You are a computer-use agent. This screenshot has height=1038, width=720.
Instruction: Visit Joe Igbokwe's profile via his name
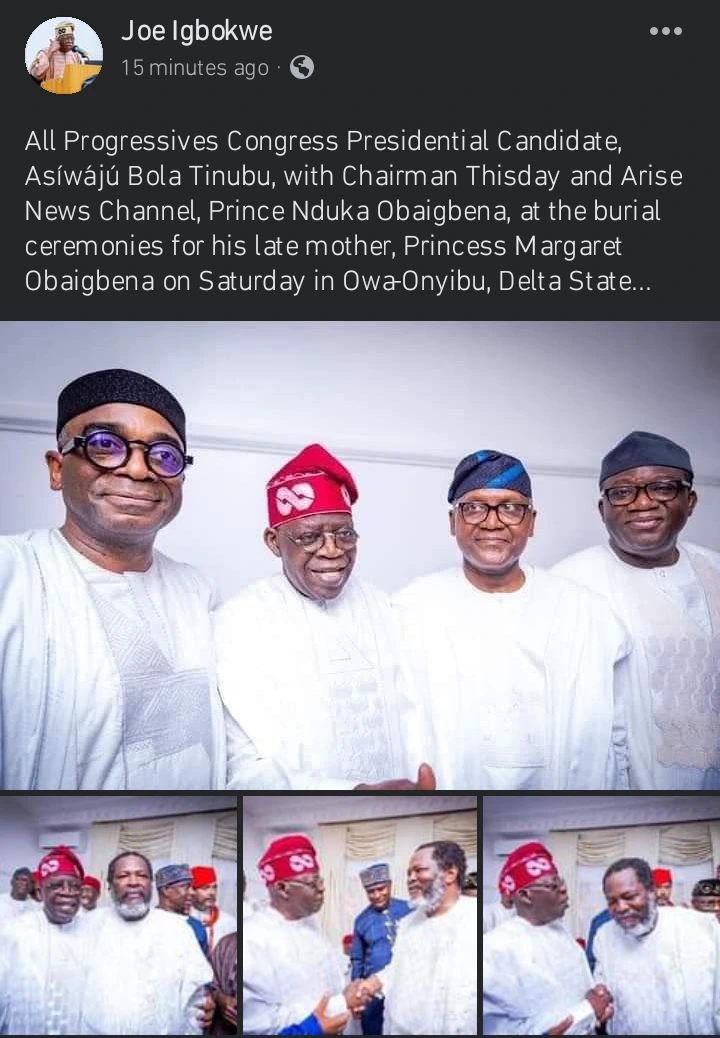pos(196,31)
